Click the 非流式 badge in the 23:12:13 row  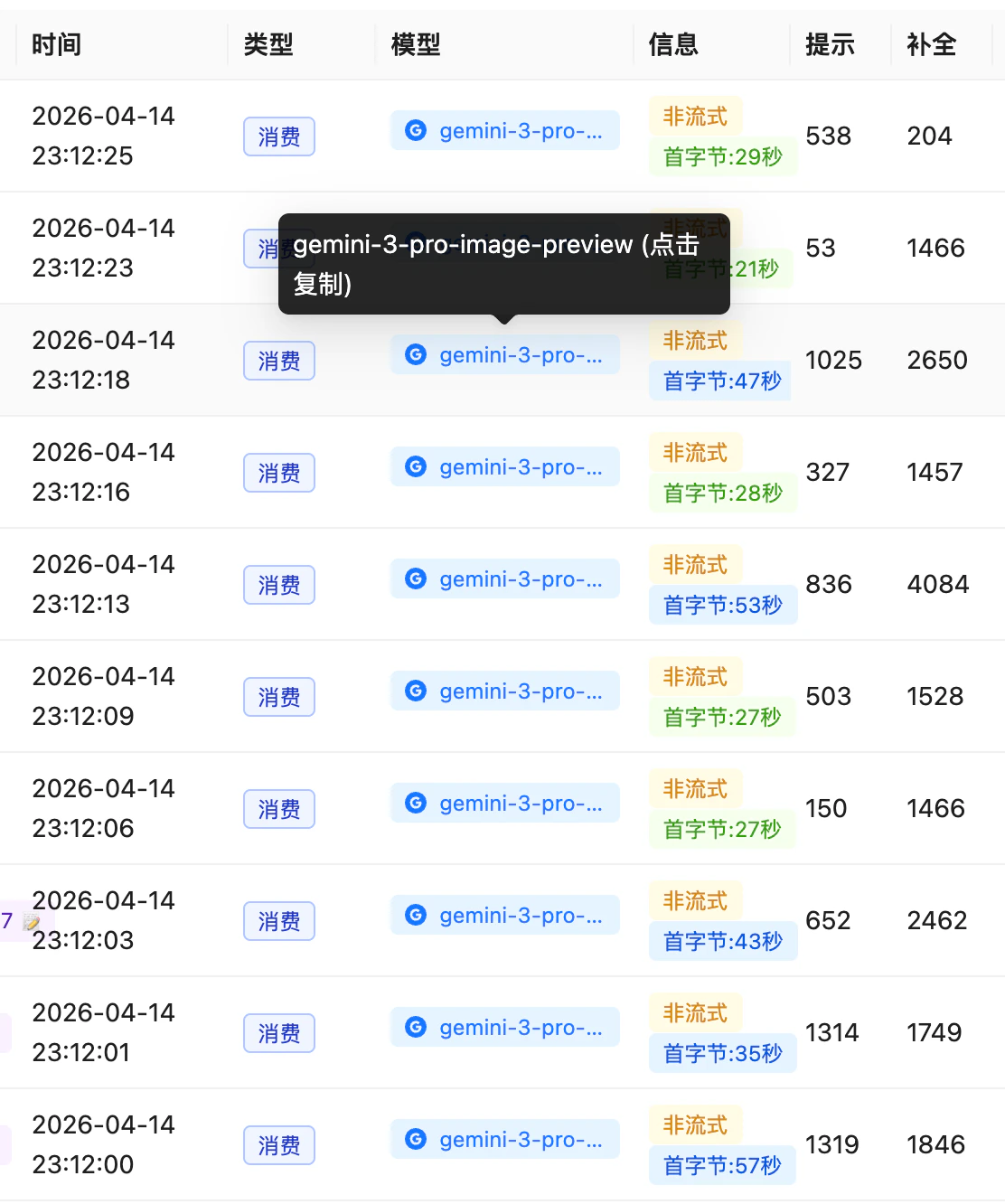tap(695, 564)
